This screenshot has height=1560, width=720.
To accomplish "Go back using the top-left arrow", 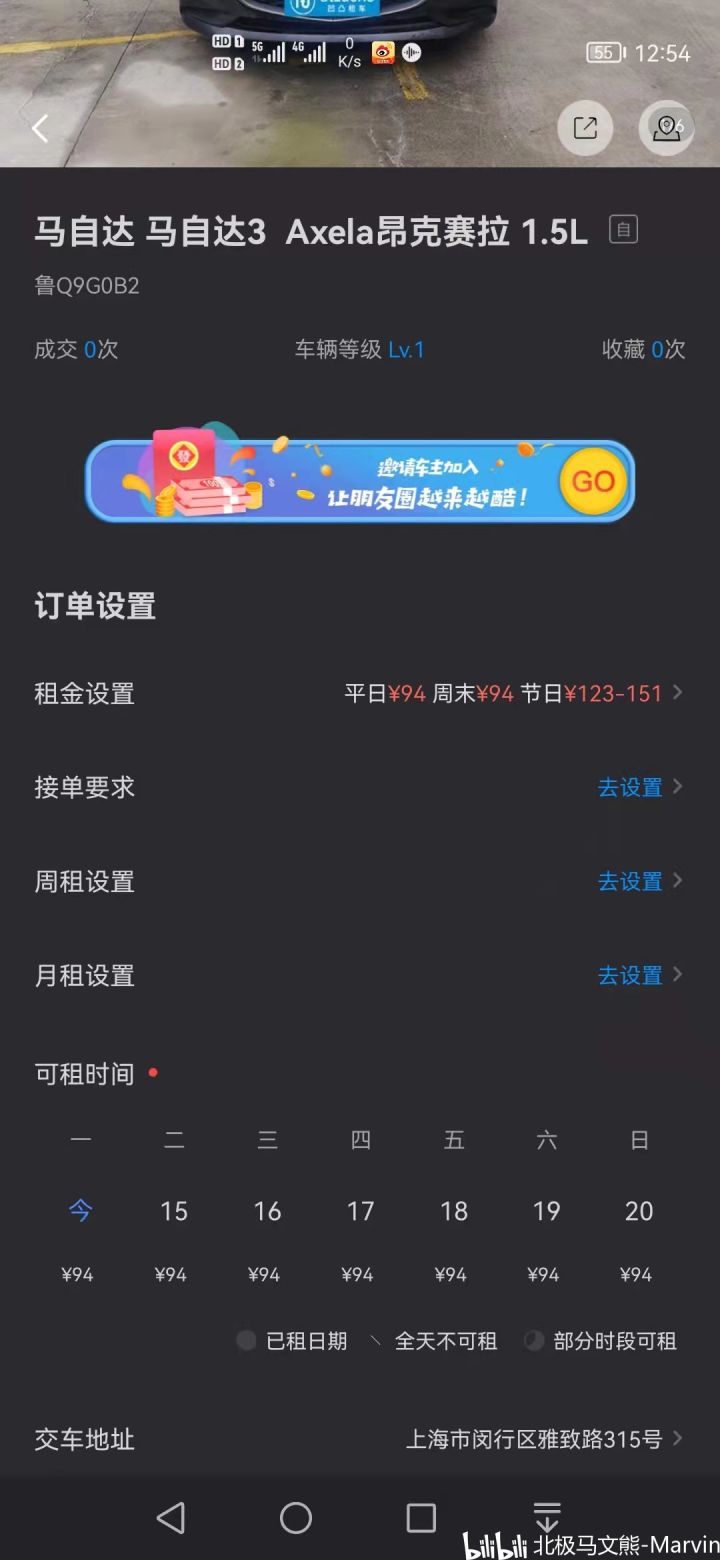I will pyautogui.click(x=40, y=129).
